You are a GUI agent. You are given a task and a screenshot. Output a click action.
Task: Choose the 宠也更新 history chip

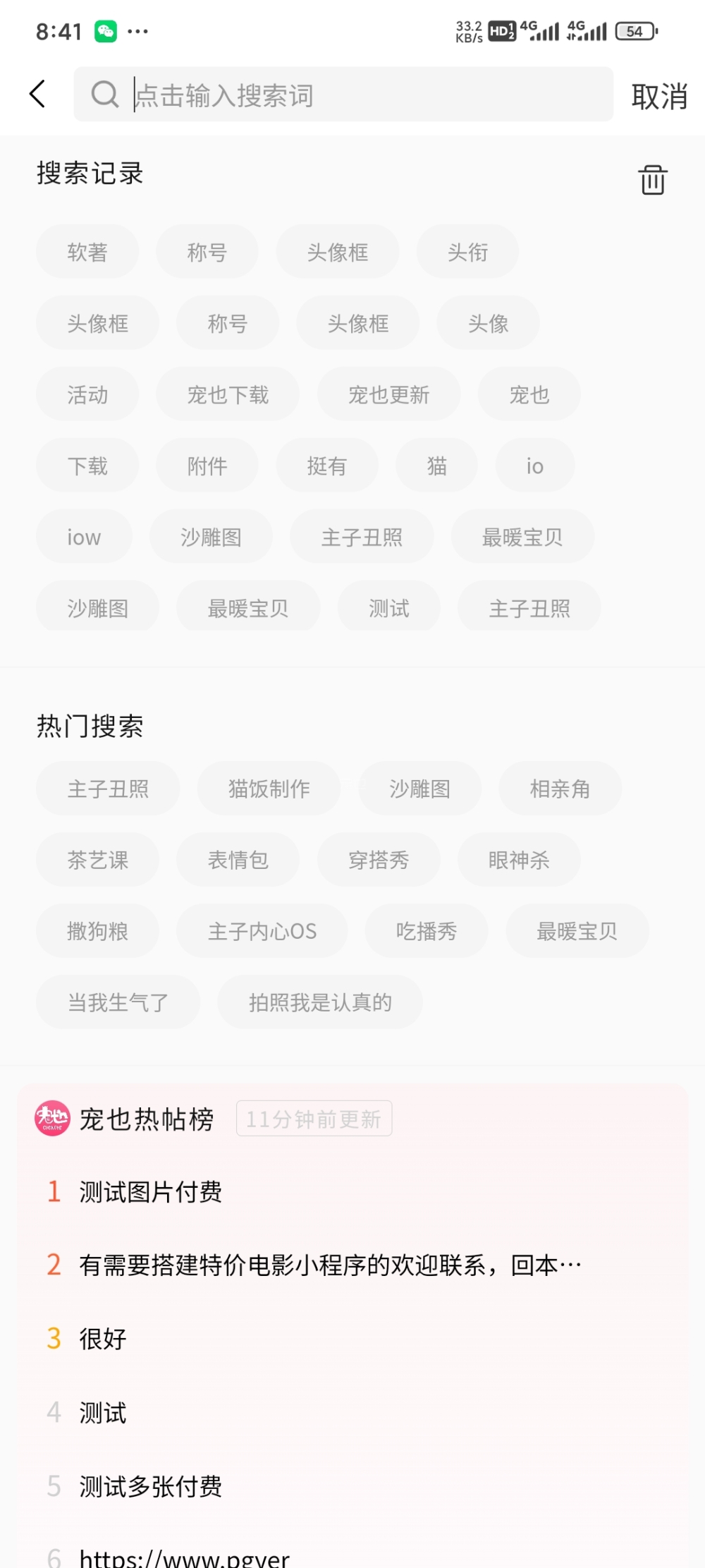388,394
